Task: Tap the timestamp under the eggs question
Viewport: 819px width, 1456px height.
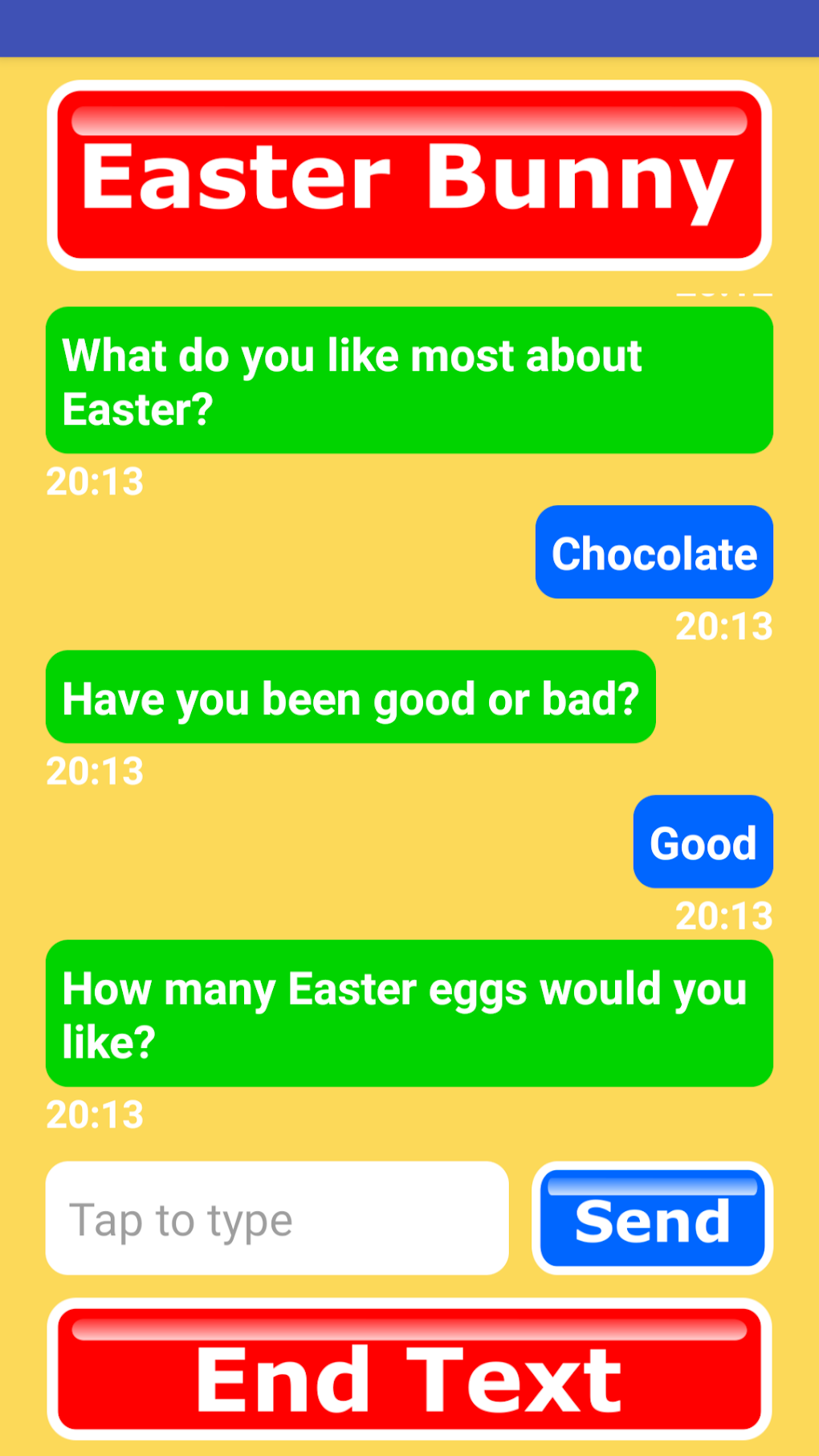Action: pyautogui.click(x=95, y=1114)
